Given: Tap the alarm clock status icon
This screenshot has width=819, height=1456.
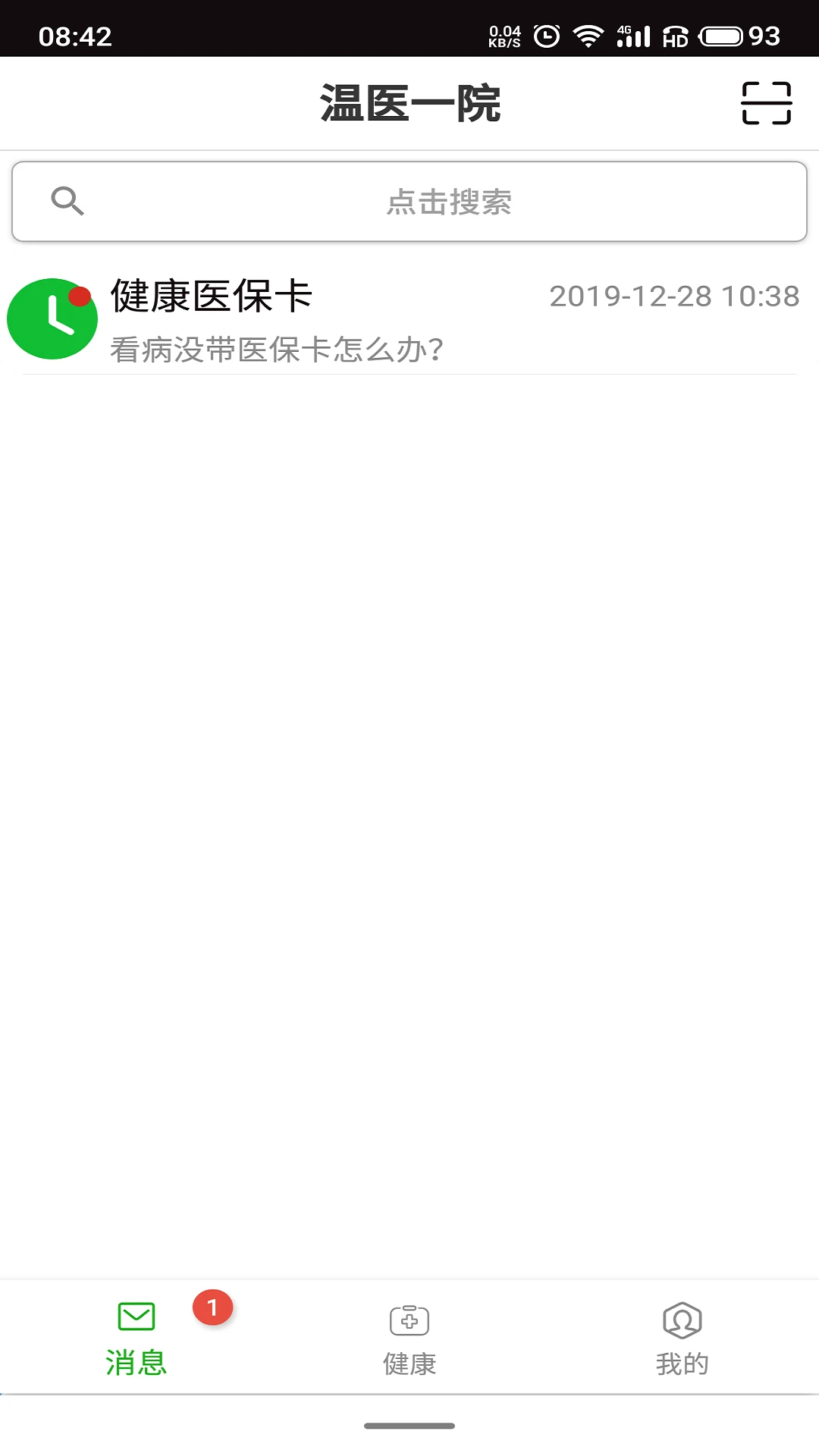Looking at the screenshot, I should point(545,34).
